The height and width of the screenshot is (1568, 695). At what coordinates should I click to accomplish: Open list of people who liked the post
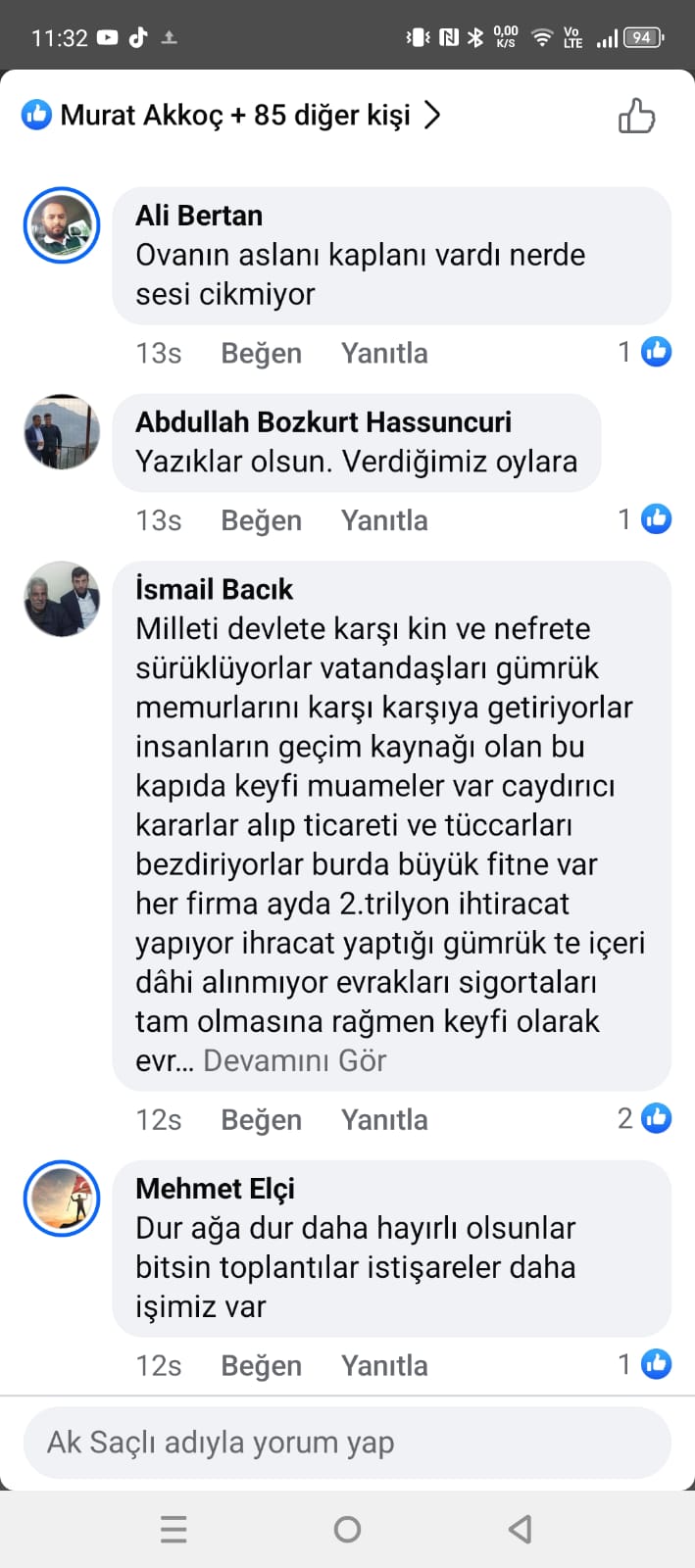point(235,116)
